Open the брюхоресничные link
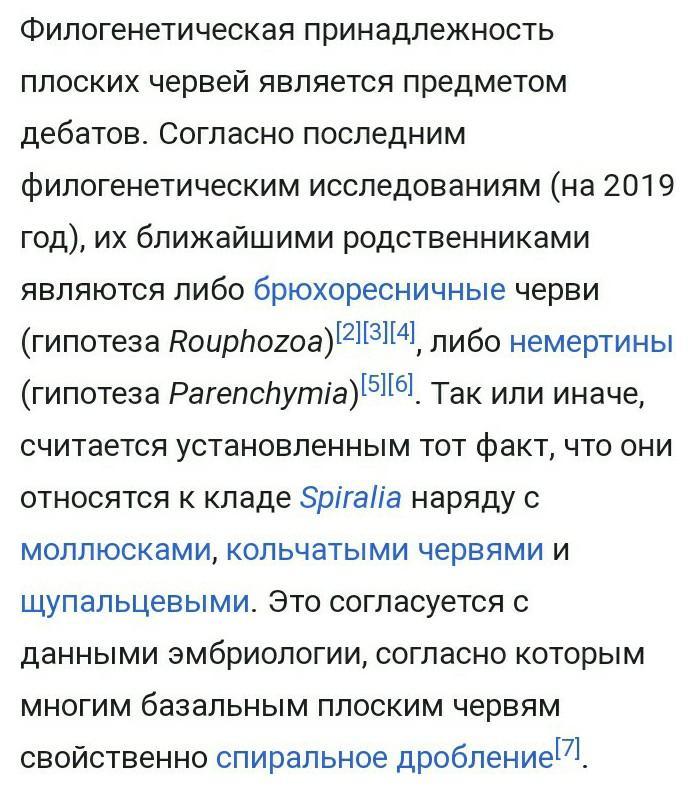 pyautogui.click(x=379, y=290)
